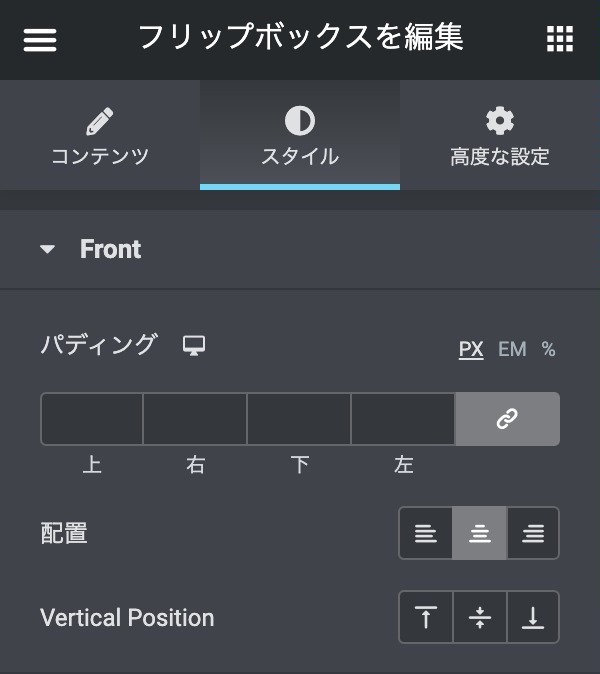Set Vertical Position to top

click(x=426, y=618)
